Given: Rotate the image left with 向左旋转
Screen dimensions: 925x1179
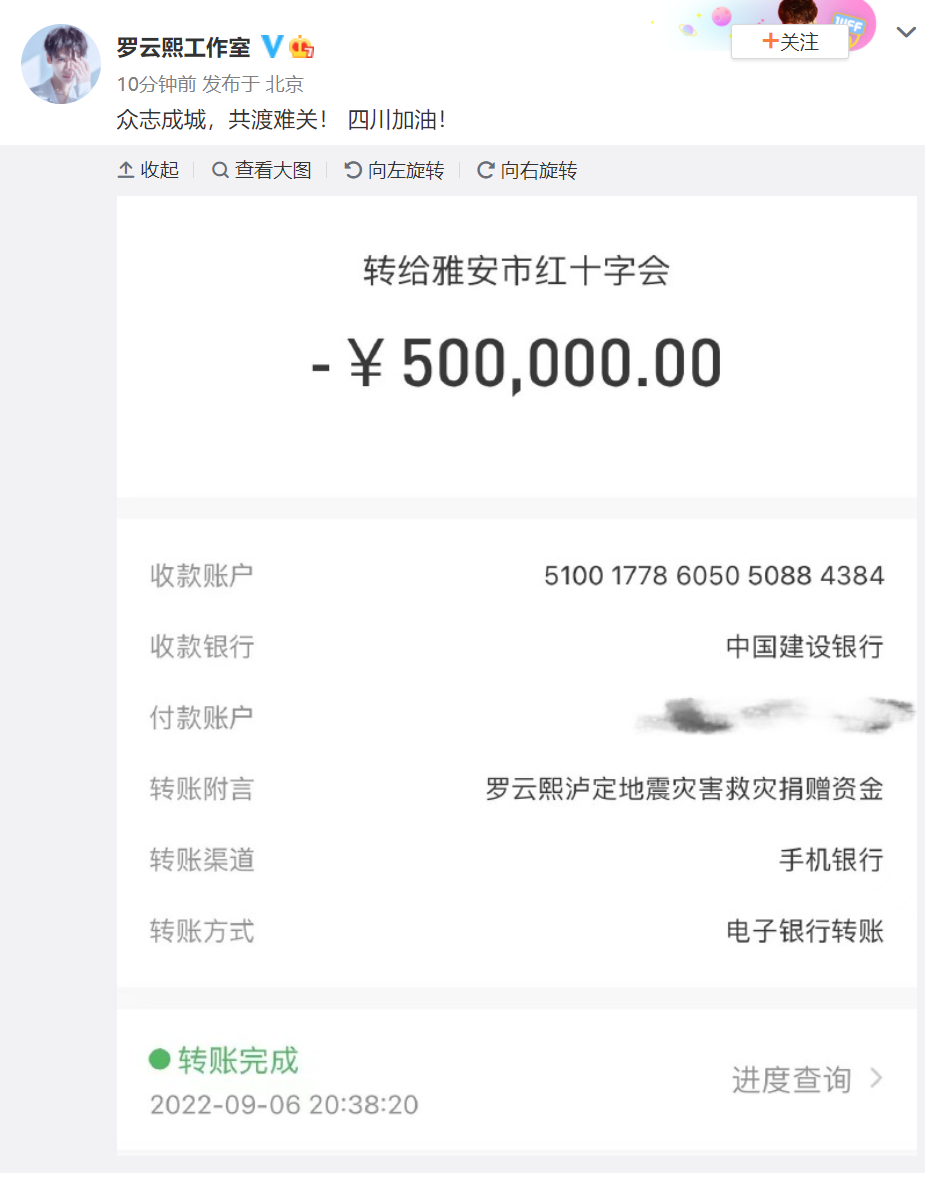Looking at the screenshot, I should pos(394,170).
